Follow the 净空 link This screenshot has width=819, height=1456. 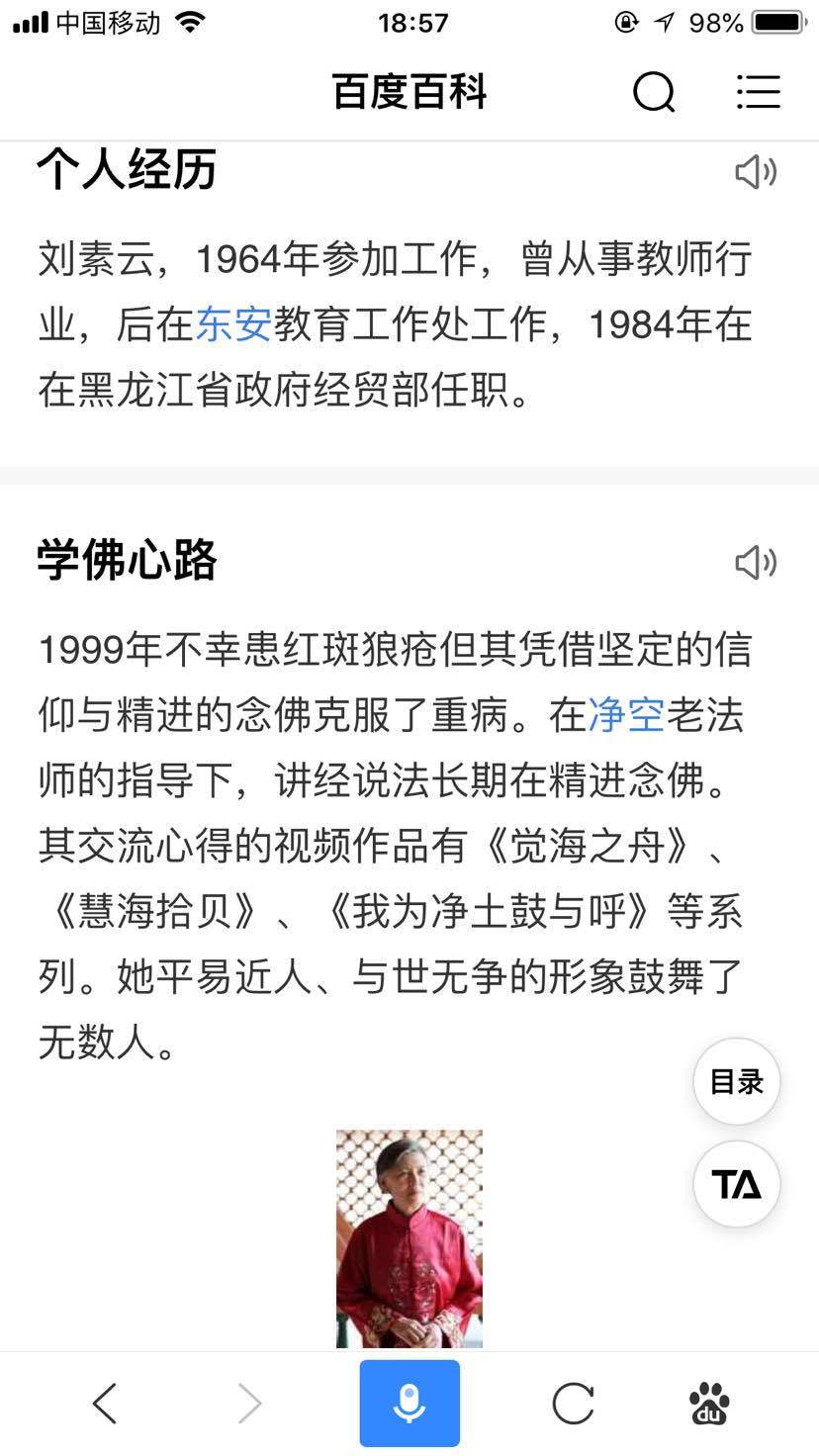pyautogui.click(x=626, y=715)
